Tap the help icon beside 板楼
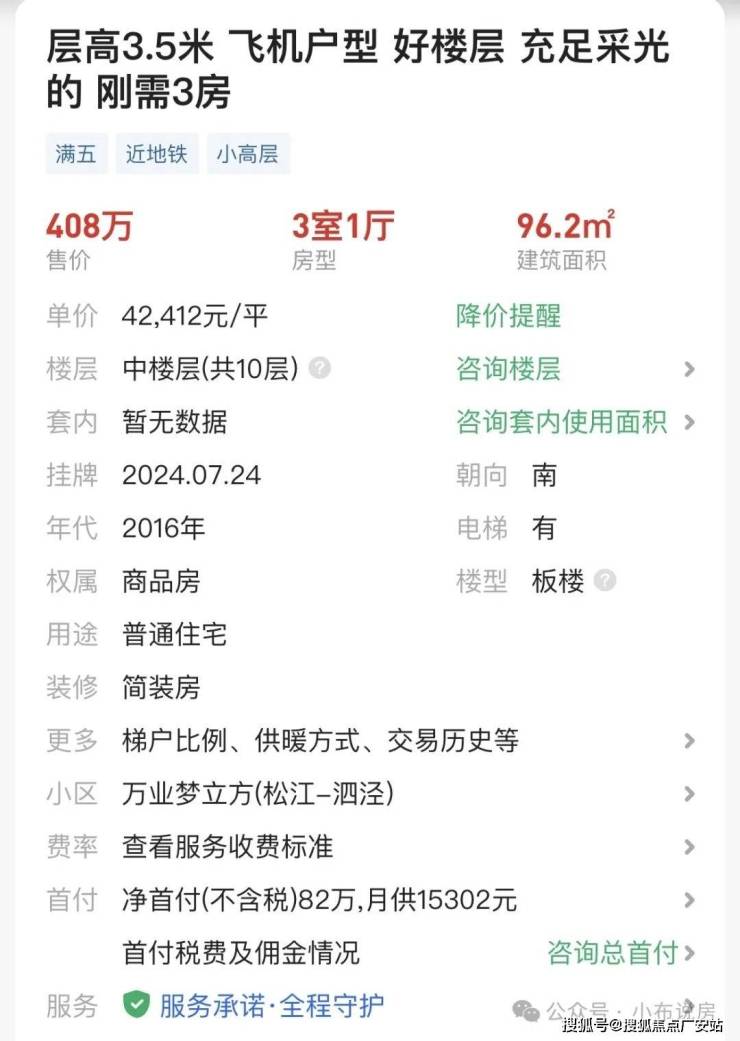The image size is (740, 1041). click(x=604, y=581)
